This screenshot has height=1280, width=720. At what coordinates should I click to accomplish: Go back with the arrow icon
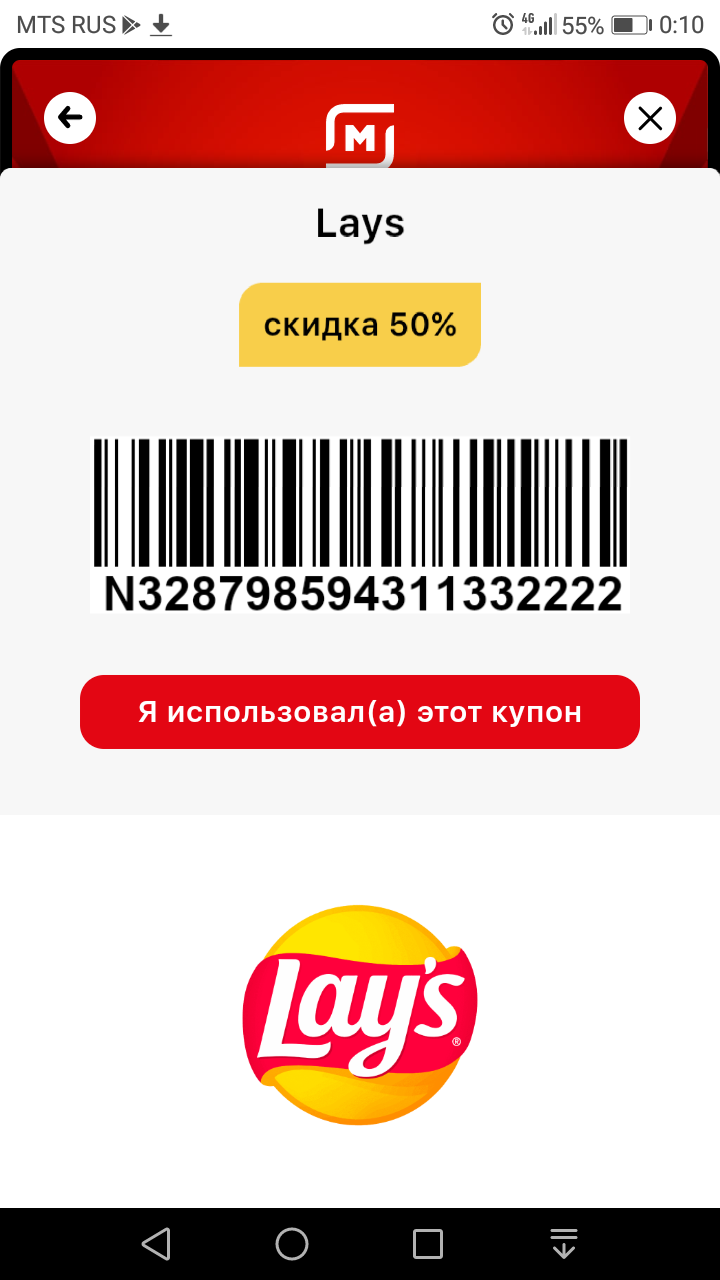70,118
